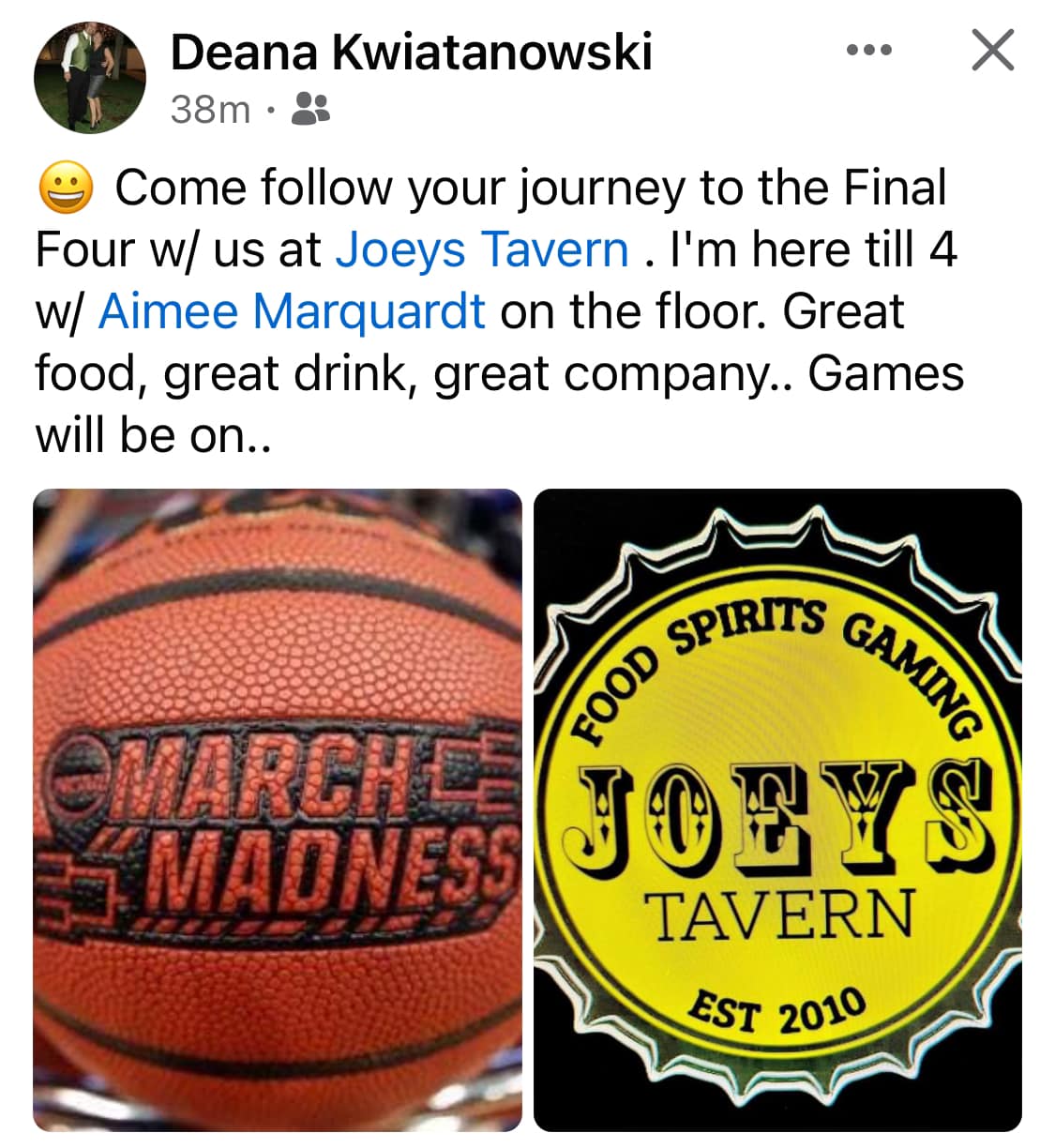
Task: Open Deana Kwiatanowski's profile picture
Action: tap(89, 78)
